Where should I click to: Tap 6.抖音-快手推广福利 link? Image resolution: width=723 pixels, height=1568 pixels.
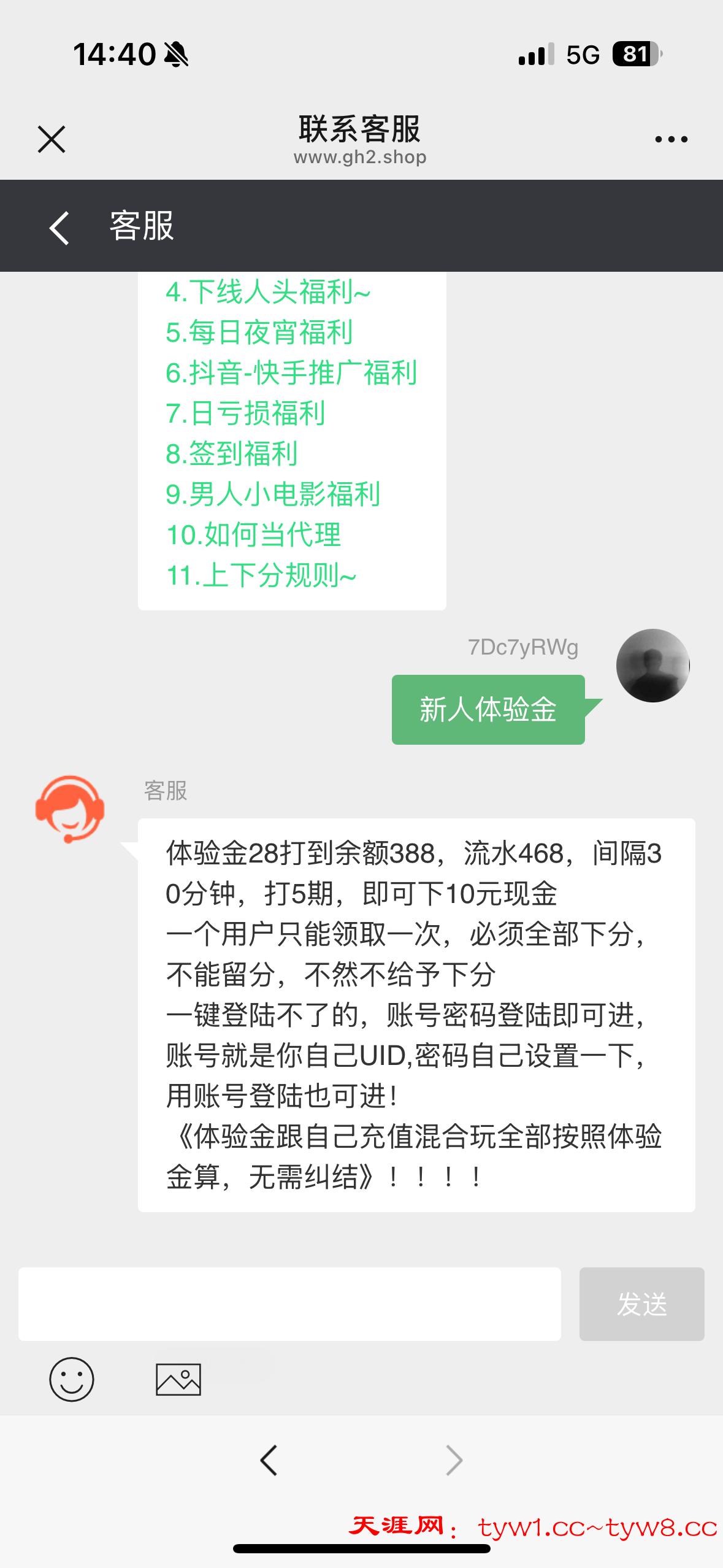291,373
